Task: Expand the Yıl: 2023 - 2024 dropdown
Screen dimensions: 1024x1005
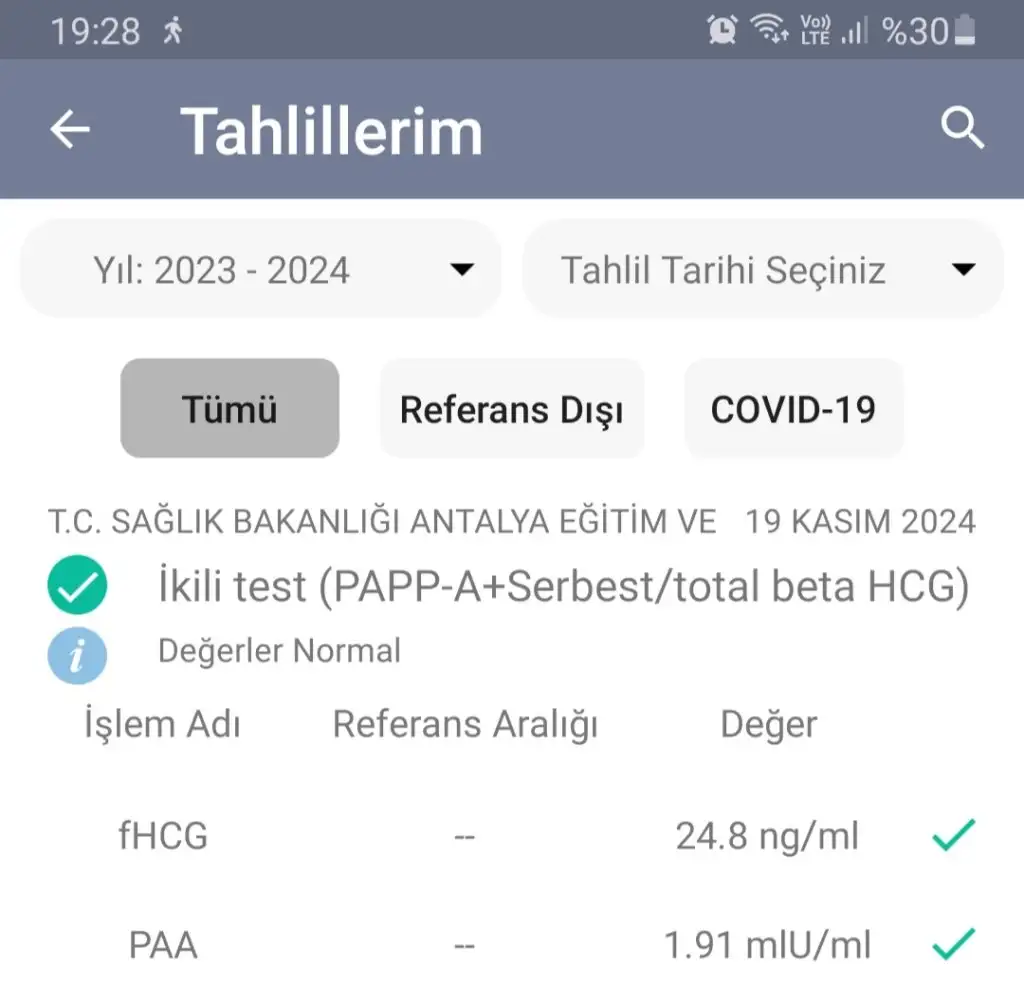Action: (x=261, y=270)
